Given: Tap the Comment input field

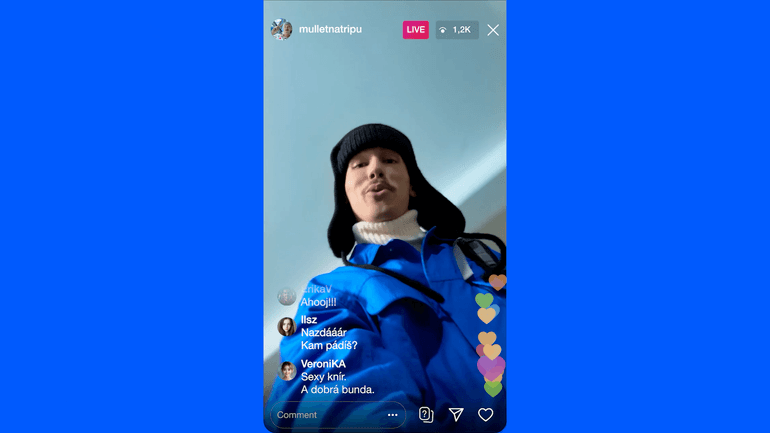Looking at the screenshot, I should [320, 415].
